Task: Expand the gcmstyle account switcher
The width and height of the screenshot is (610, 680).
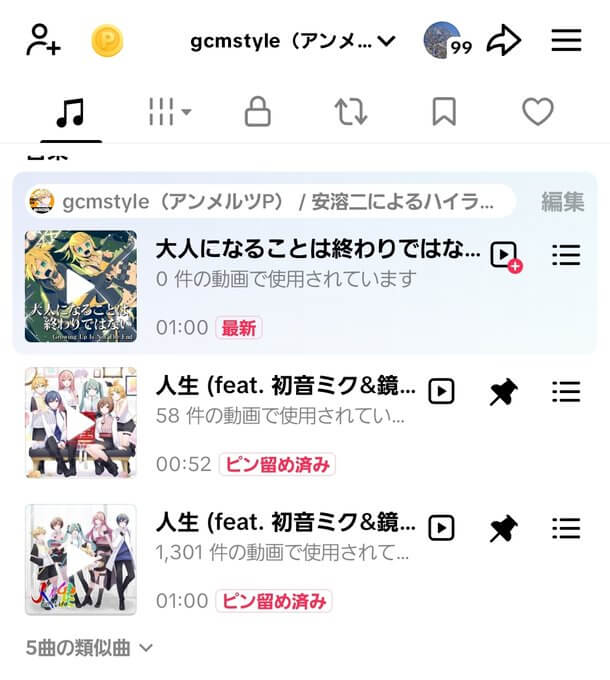Action: coord(294,41)
